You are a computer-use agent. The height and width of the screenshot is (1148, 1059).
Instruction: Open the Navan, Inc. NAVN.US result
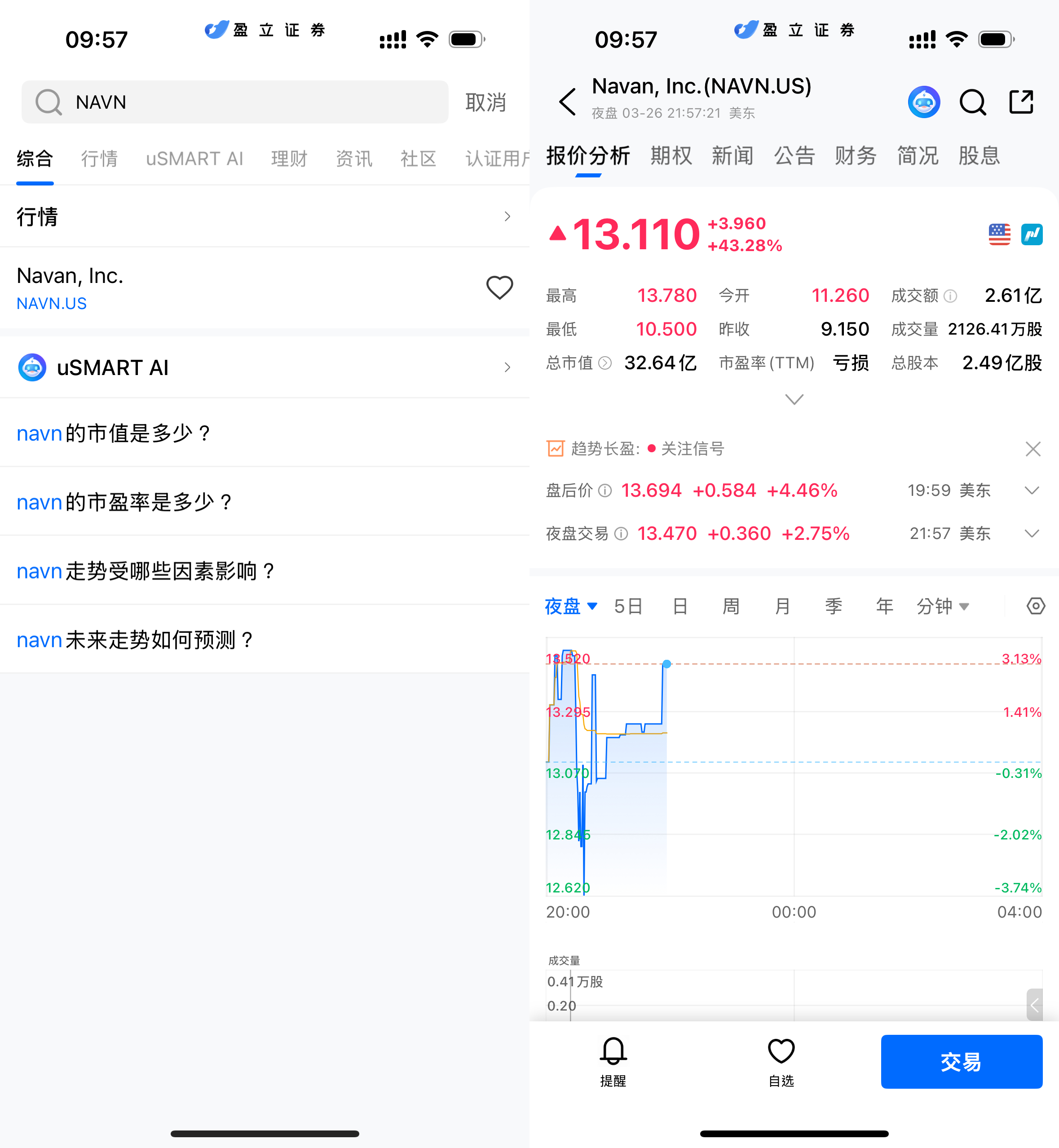(172, 288)
